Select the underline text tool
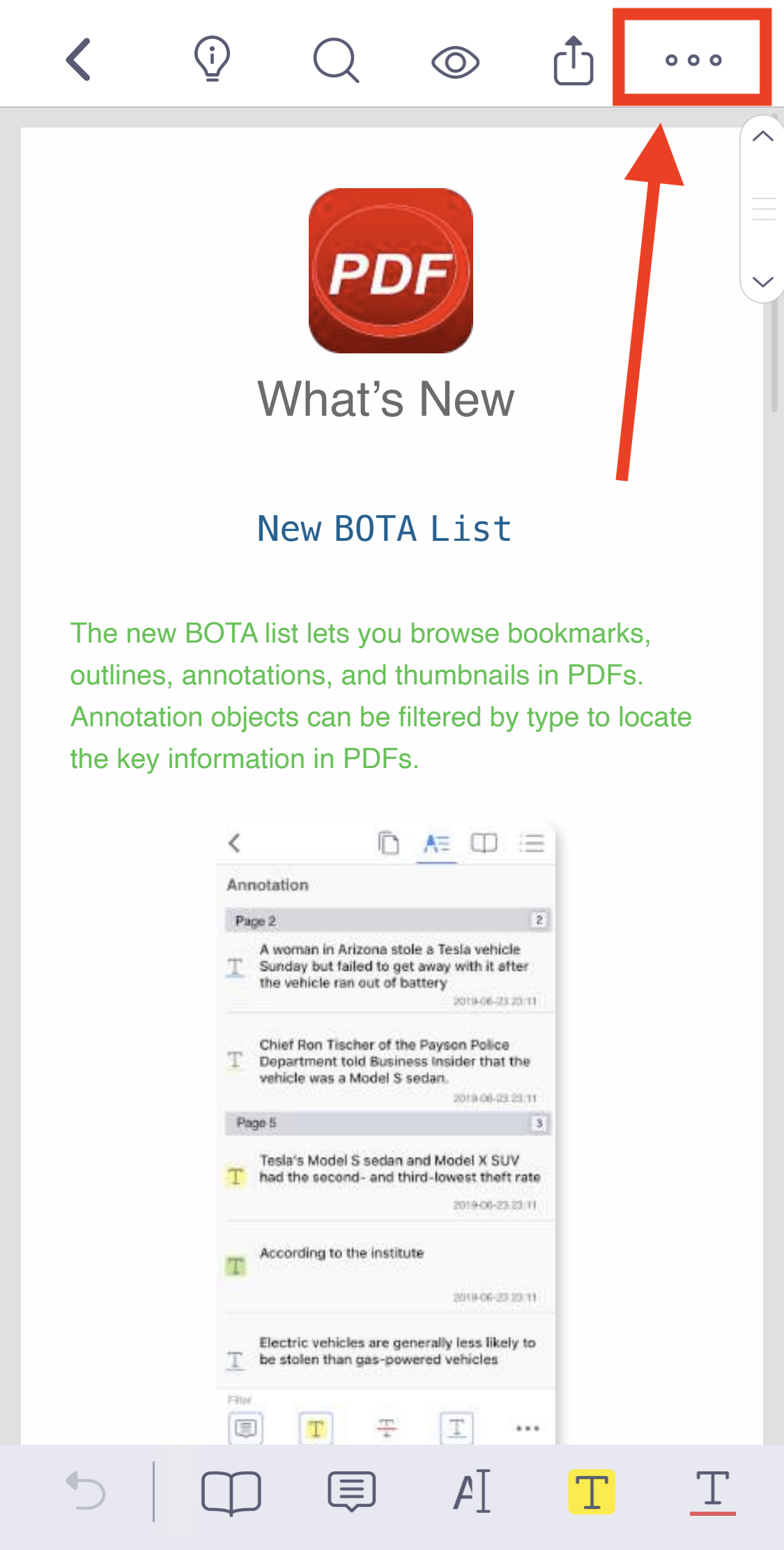Viewport: 784px width, 1550px height. [713, 1492]
